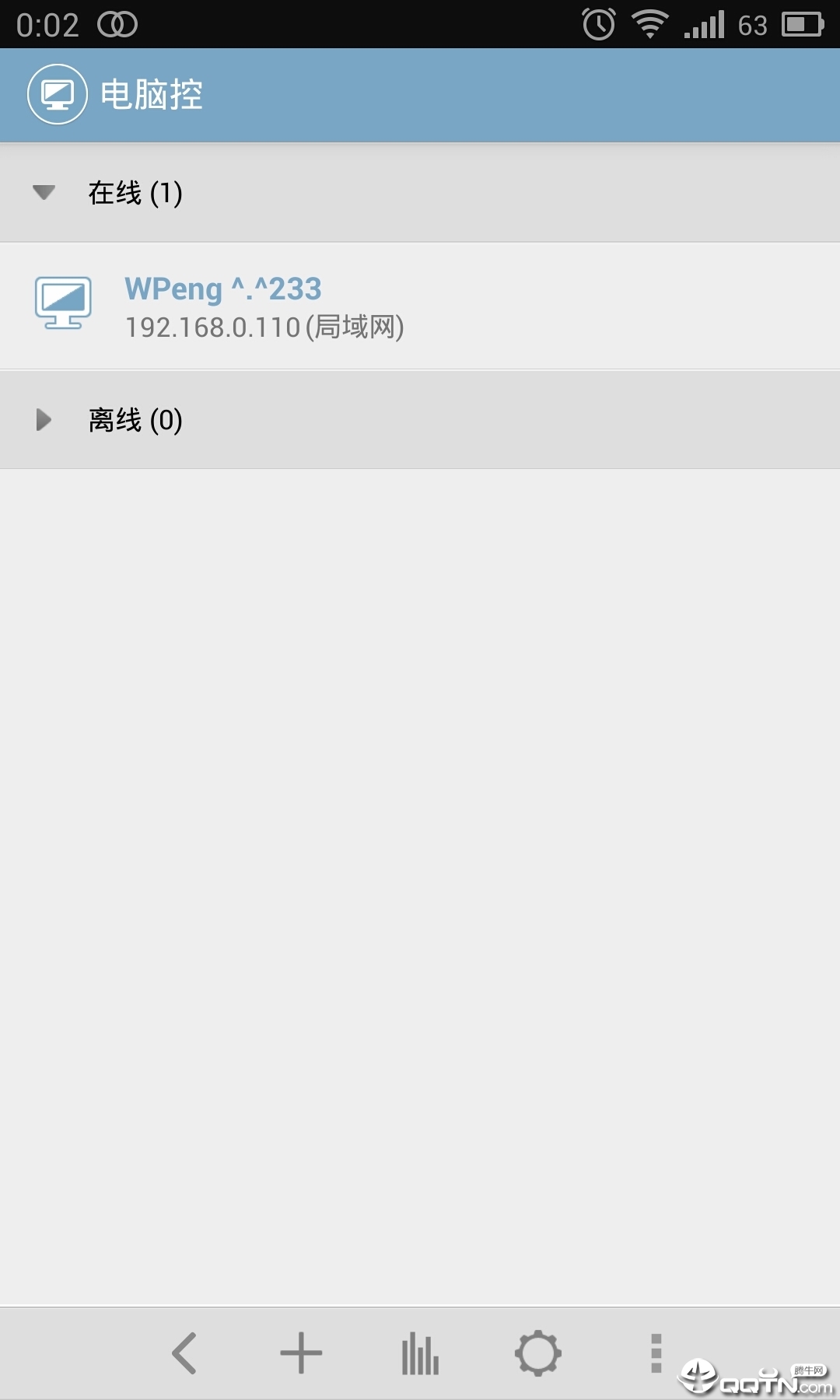Open the overflow menu dots
840x1400 pixels.
[x=656, y=1353]
